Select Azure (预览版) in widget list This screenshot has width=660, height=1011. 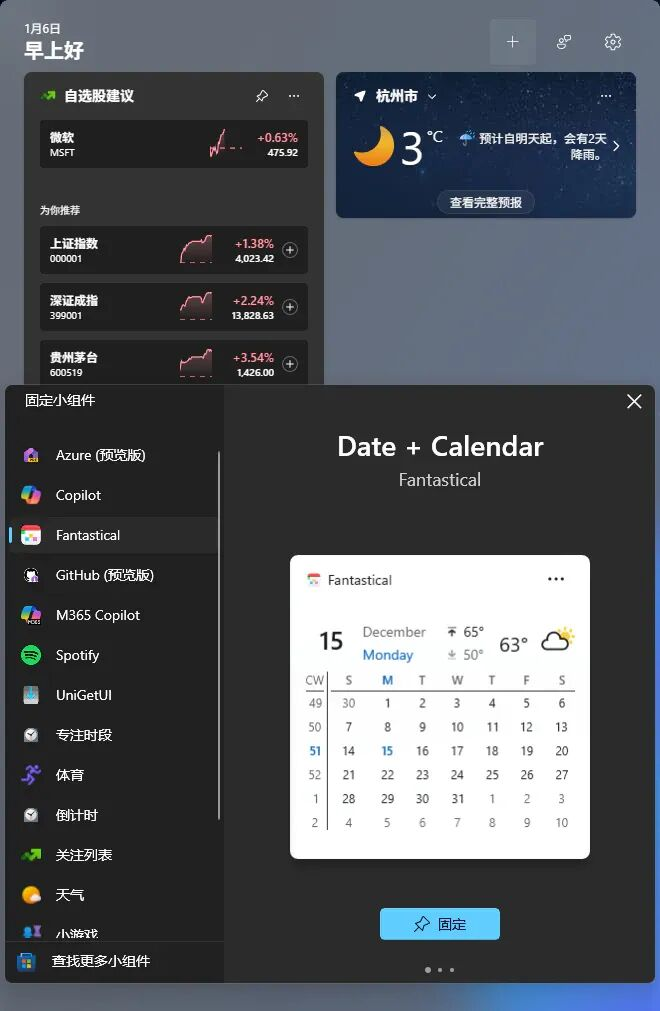click(x=100, y=455)
